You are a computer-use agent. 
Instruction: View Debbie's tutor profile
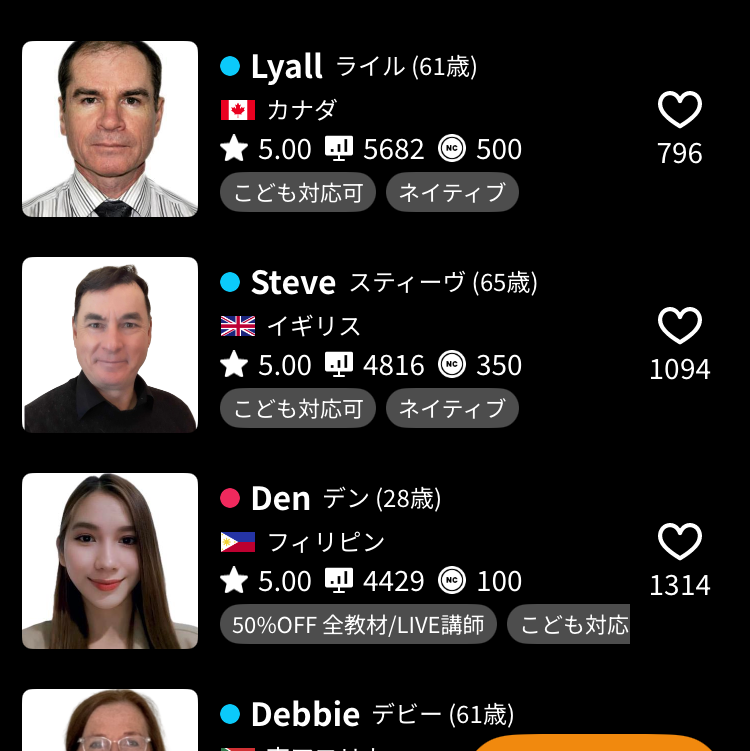click(304, 714)
